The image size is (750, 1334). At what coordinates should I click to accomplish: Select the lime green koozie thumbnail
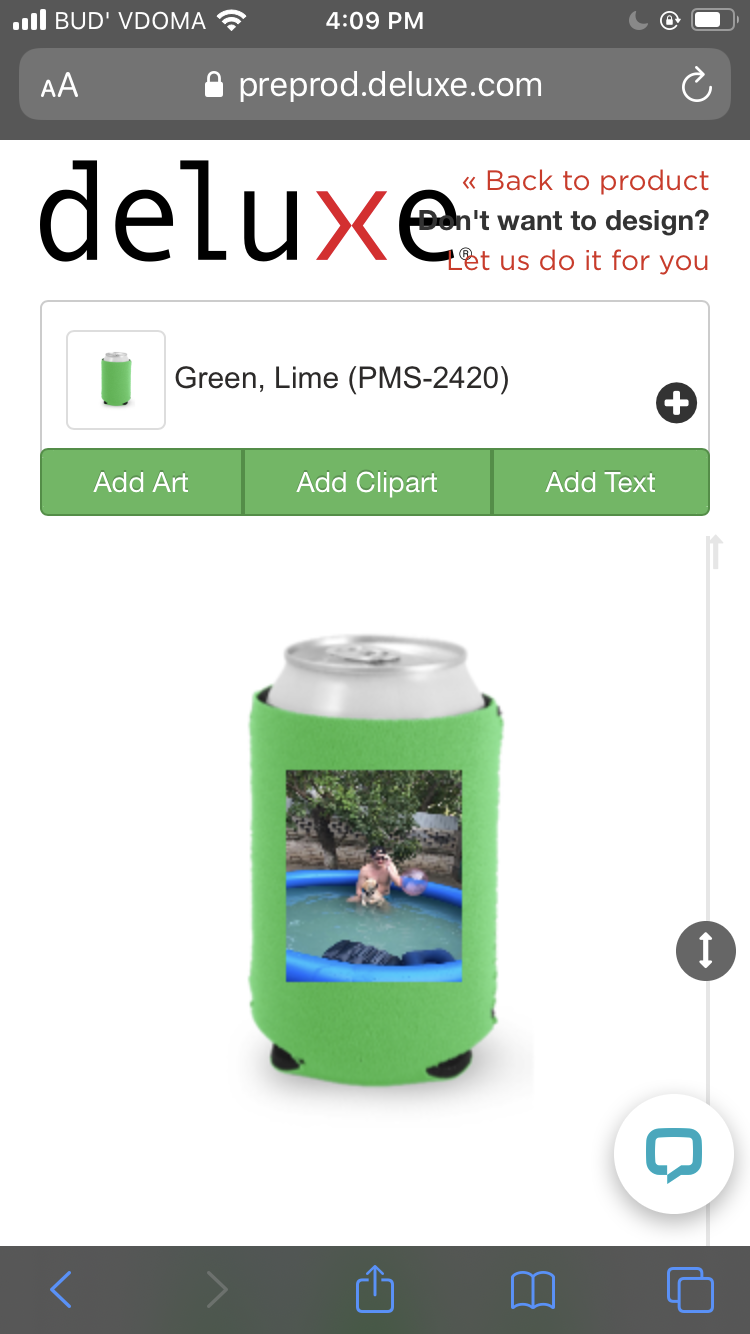116,380
